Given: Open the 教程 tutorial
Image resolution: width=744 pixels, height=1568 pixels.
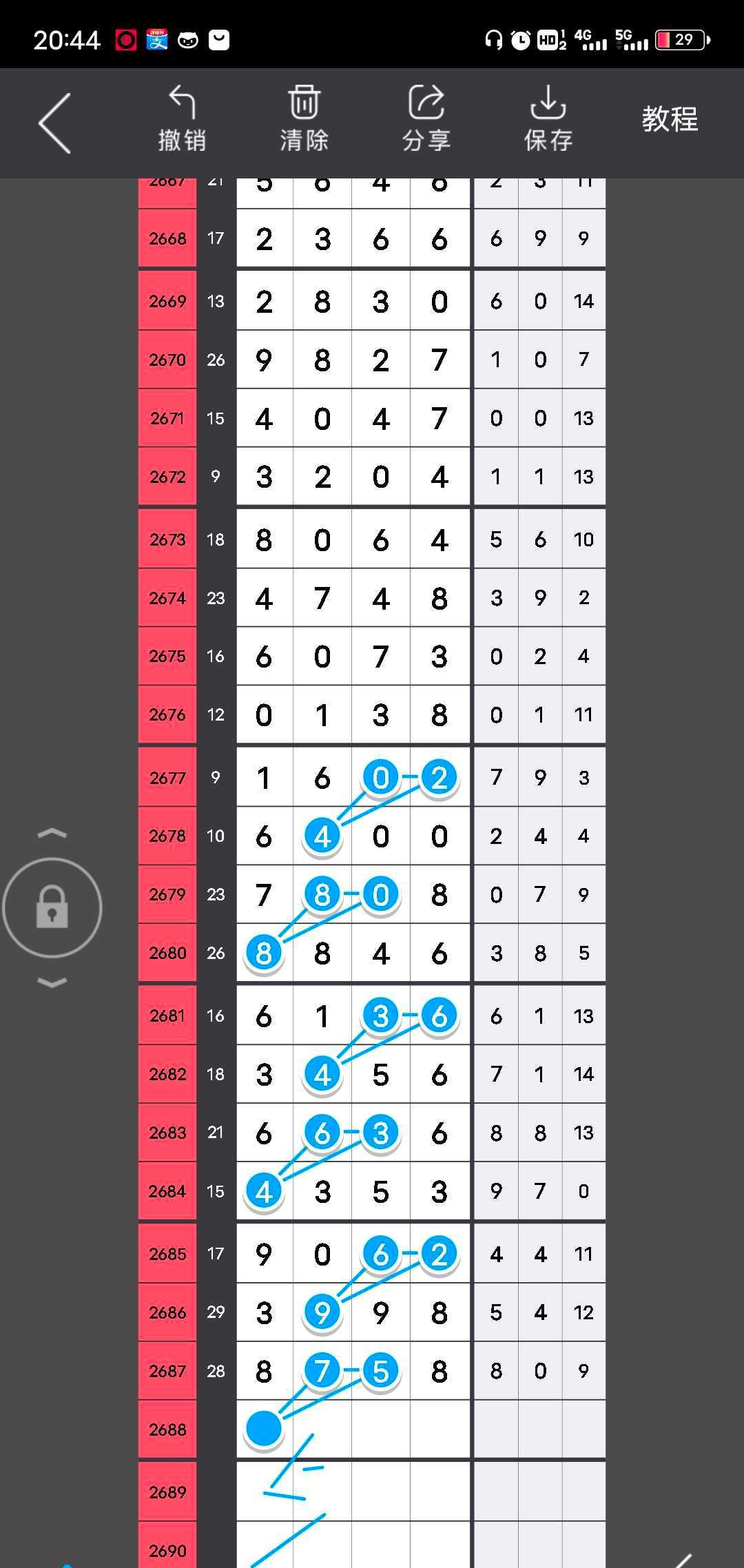Looking at the screenshot, I should [670, 120].
